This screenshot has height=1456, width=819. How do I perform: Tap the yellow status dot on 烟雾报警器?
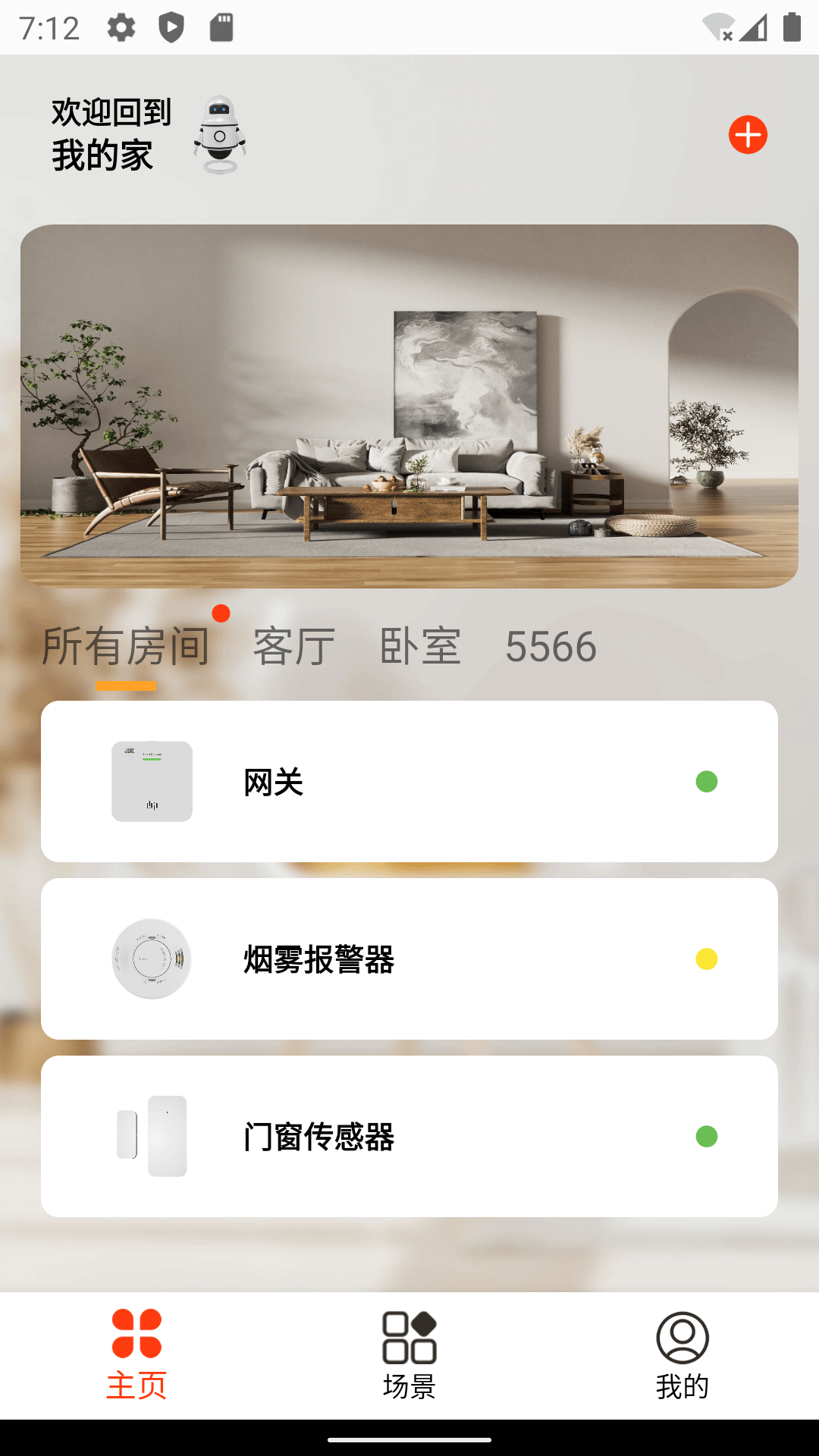[x=707, y=957]
